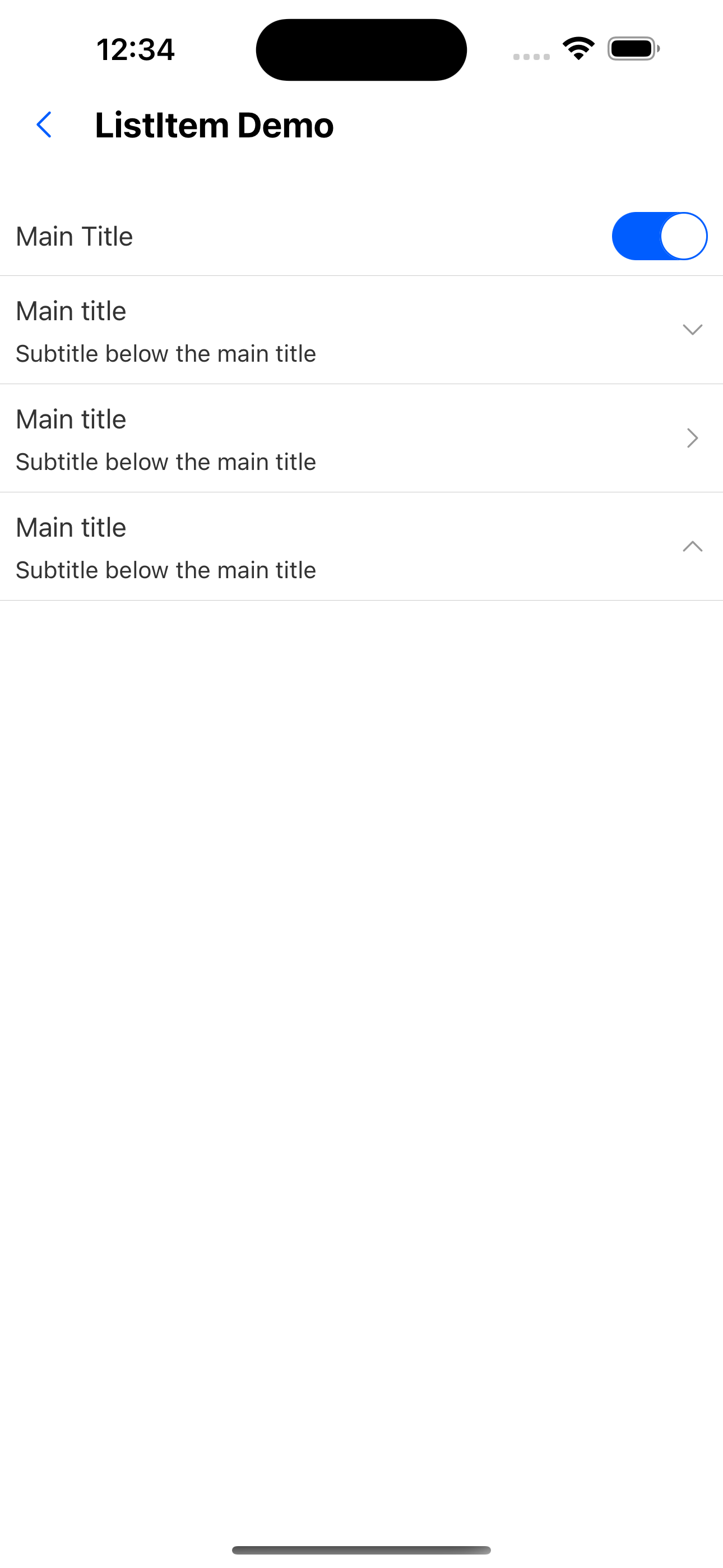Expand the row with the down chevron

(692, 330)
